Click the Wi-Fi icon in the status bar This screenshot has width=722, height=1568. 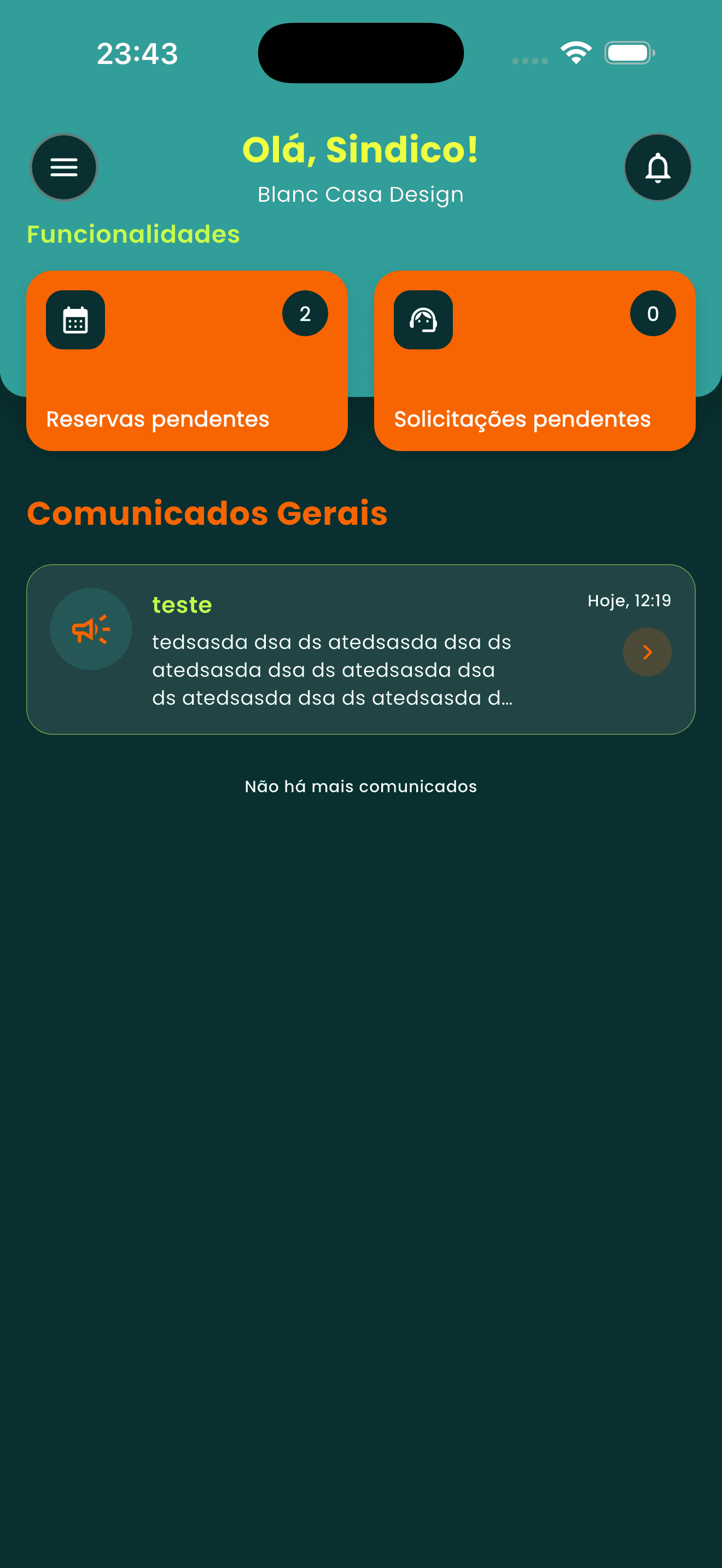[x=575, y=52]
